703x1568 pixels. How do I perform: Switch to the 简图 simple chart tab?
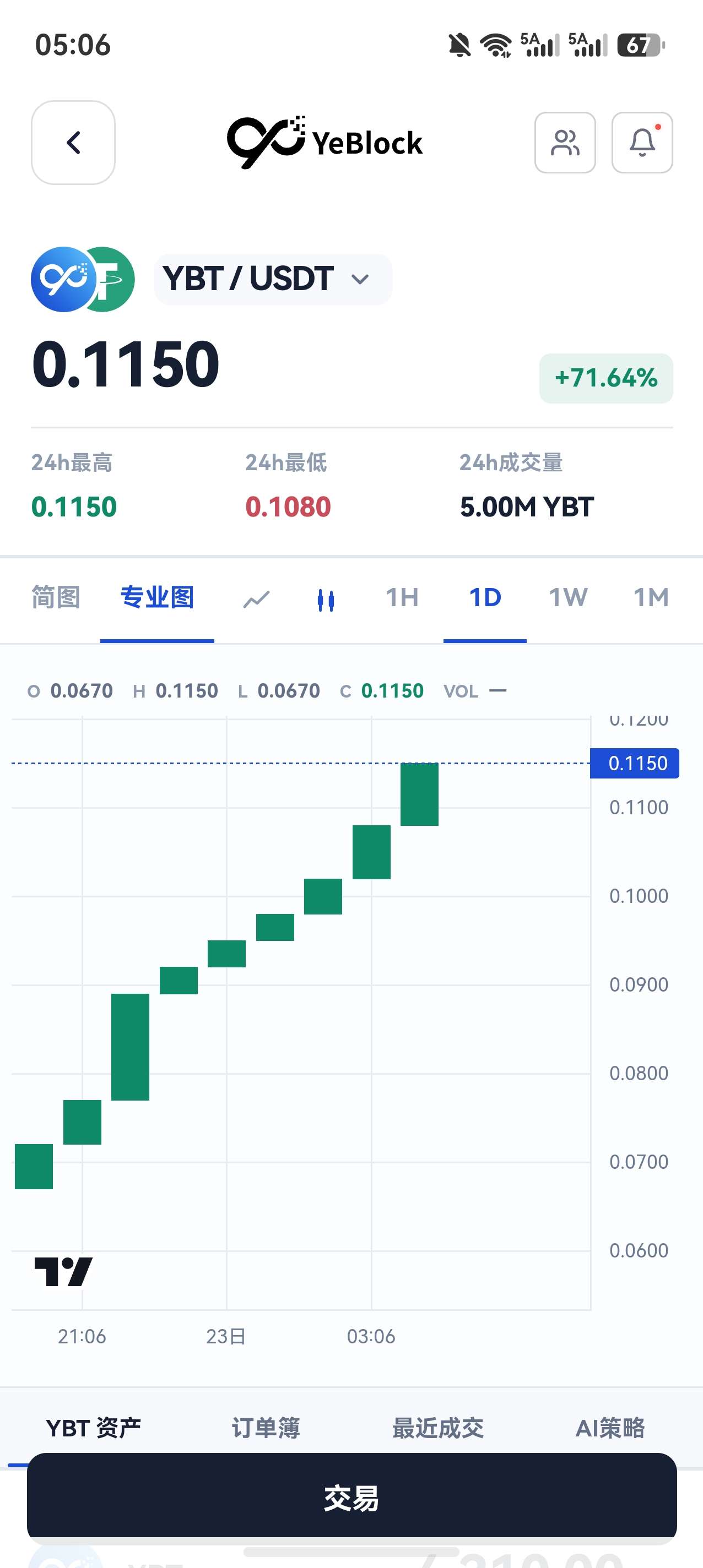[56, 597]
